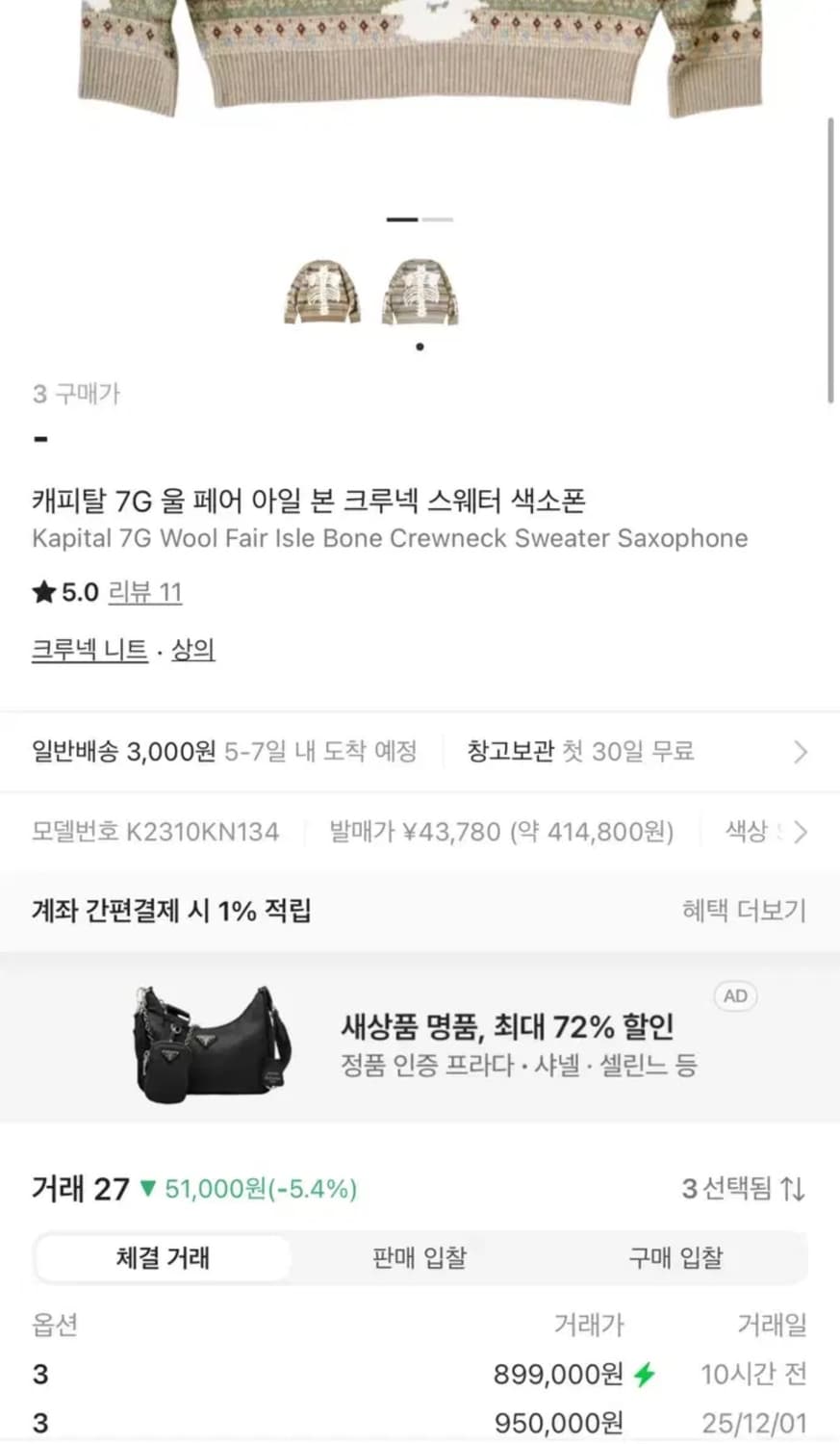Open 혜택 더보기 benefits details
This screenshot has height=1444, width=840.
pyautogui.click(x=744, y=910)
